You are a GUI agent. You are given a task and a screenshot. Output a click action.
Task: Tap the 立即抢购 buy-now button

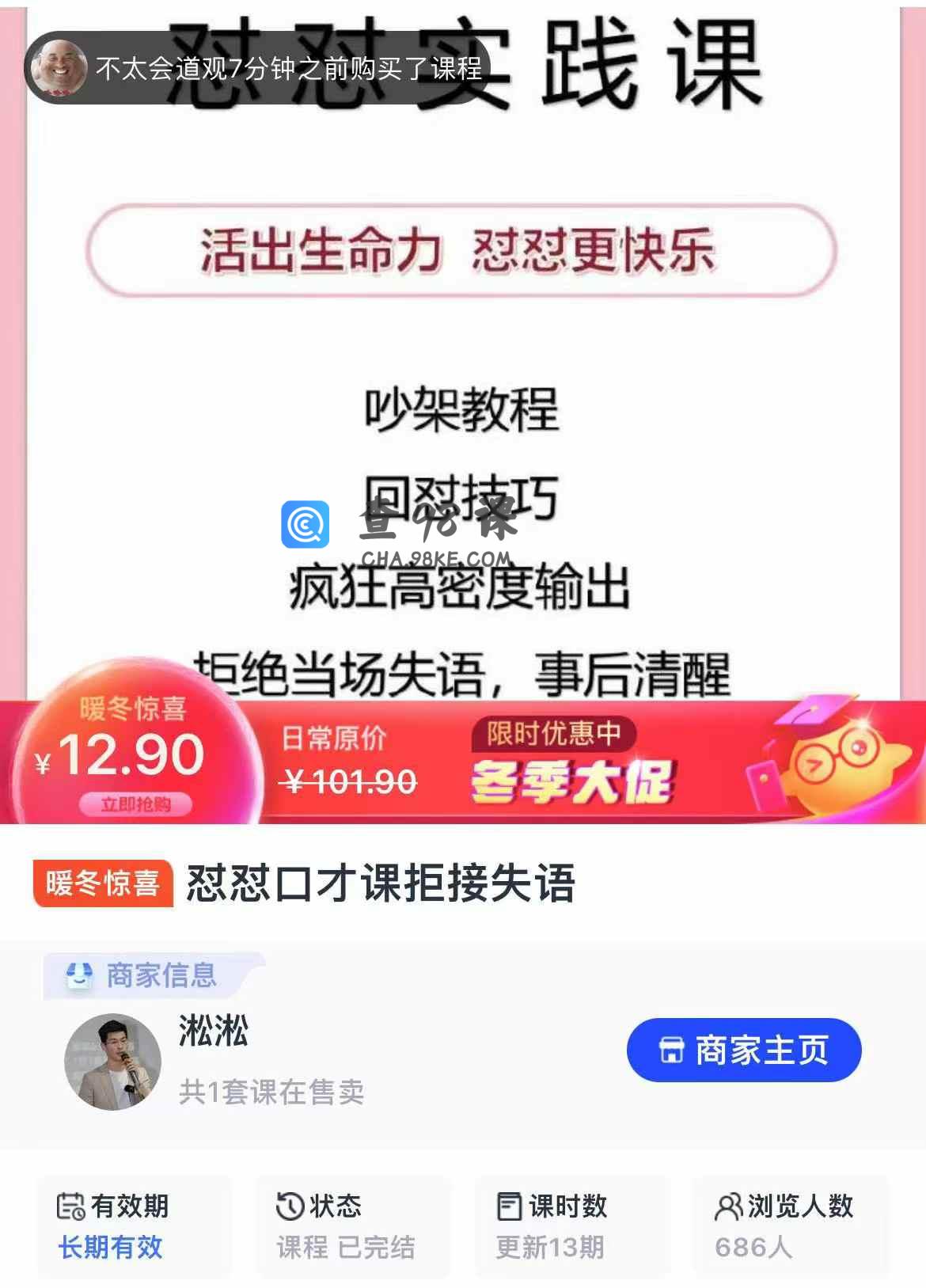[135, 804]
